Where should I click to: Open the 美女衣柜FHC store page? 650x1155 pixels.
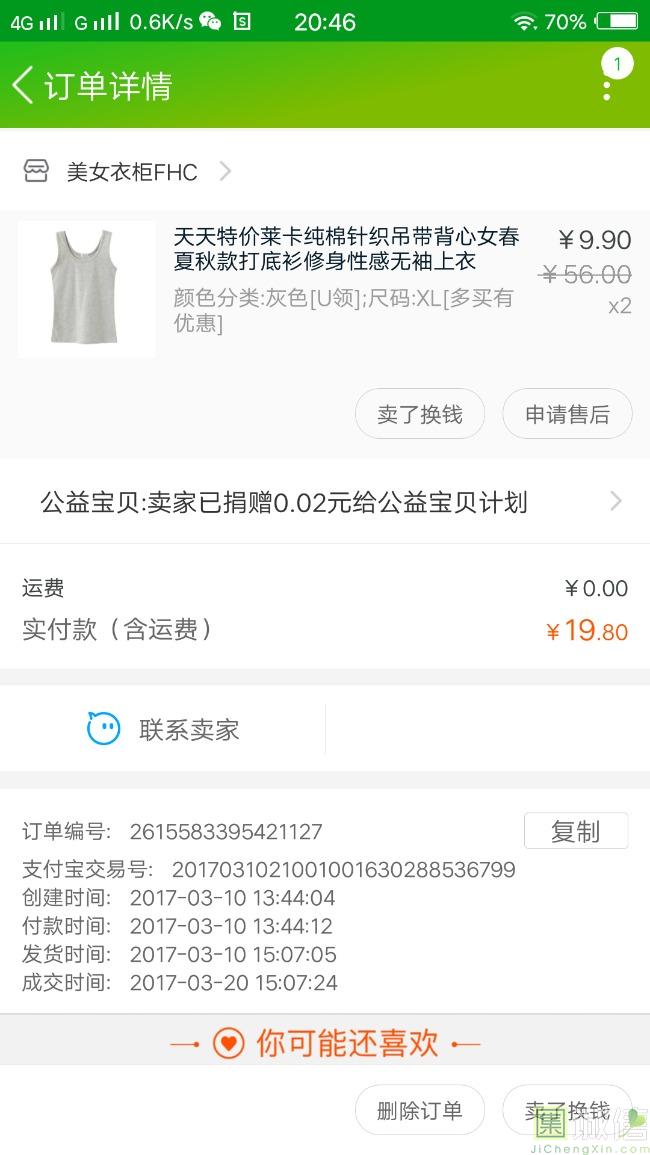pyautogui.click(x=130, y=172)
